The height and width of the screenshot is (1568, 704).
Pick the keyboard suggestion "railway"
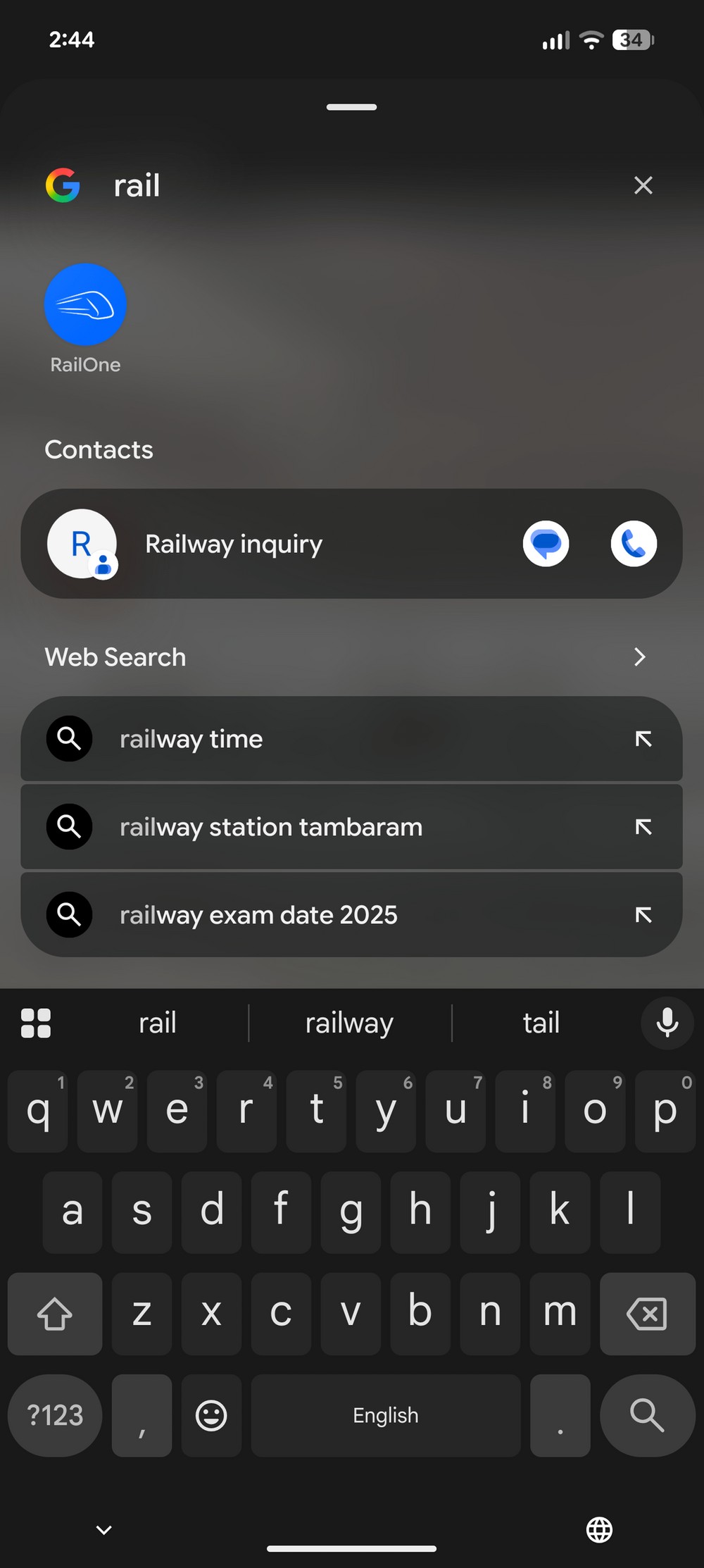point(349,1023)
